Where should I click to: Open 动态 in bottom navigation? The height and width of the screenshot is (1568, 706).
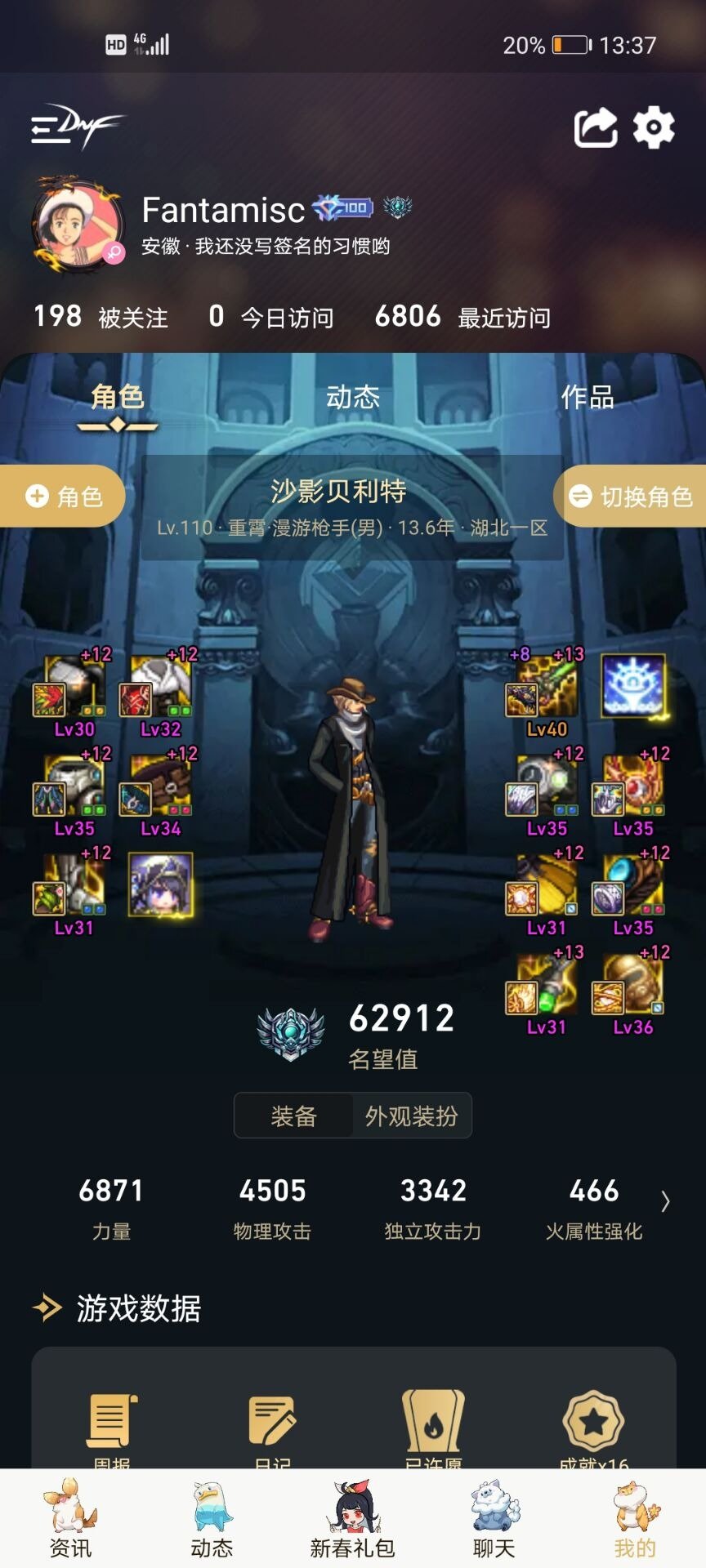pyautogui.click(x=212, y=1521)
